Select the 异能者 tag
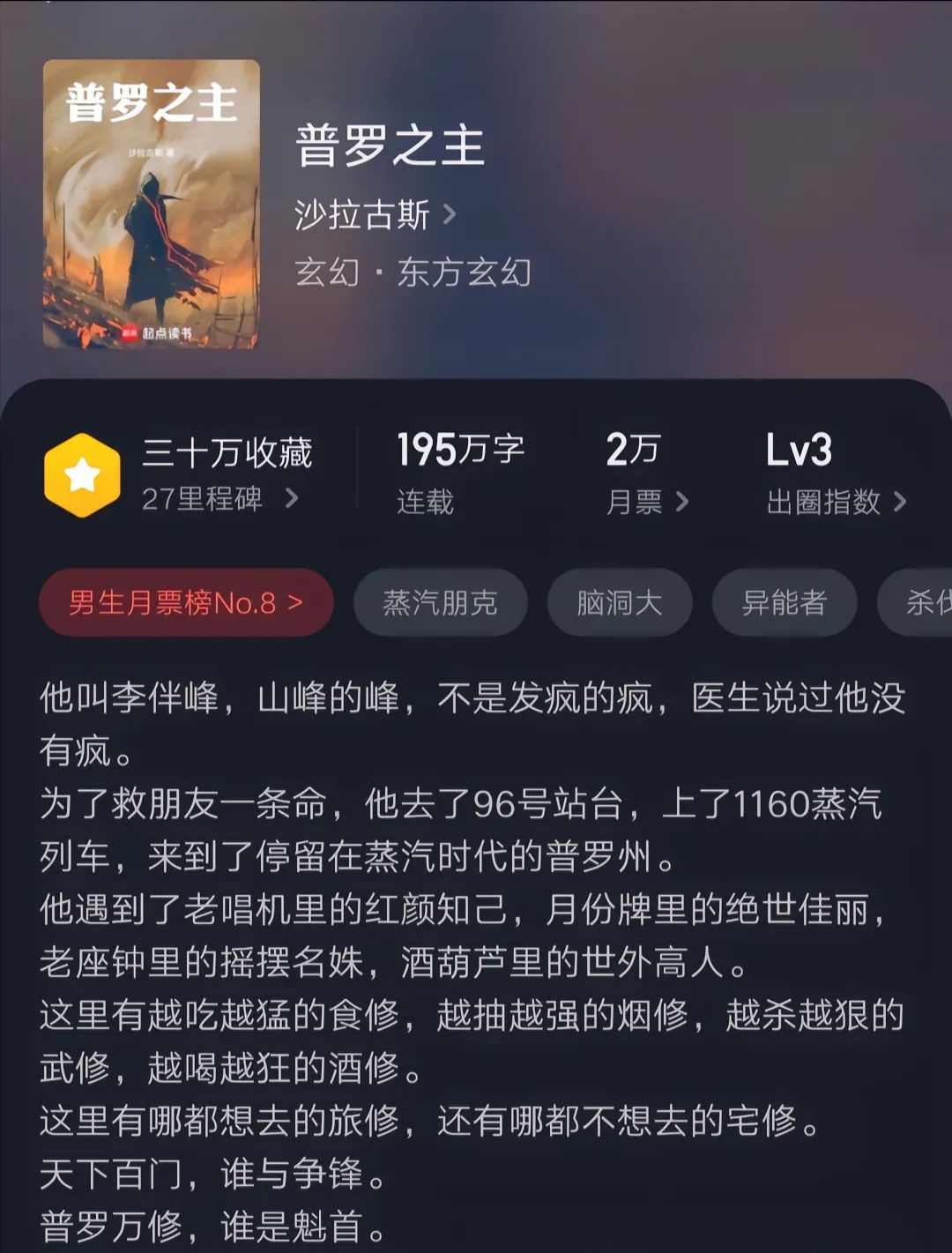The image size is (952, 1253). 784,603
